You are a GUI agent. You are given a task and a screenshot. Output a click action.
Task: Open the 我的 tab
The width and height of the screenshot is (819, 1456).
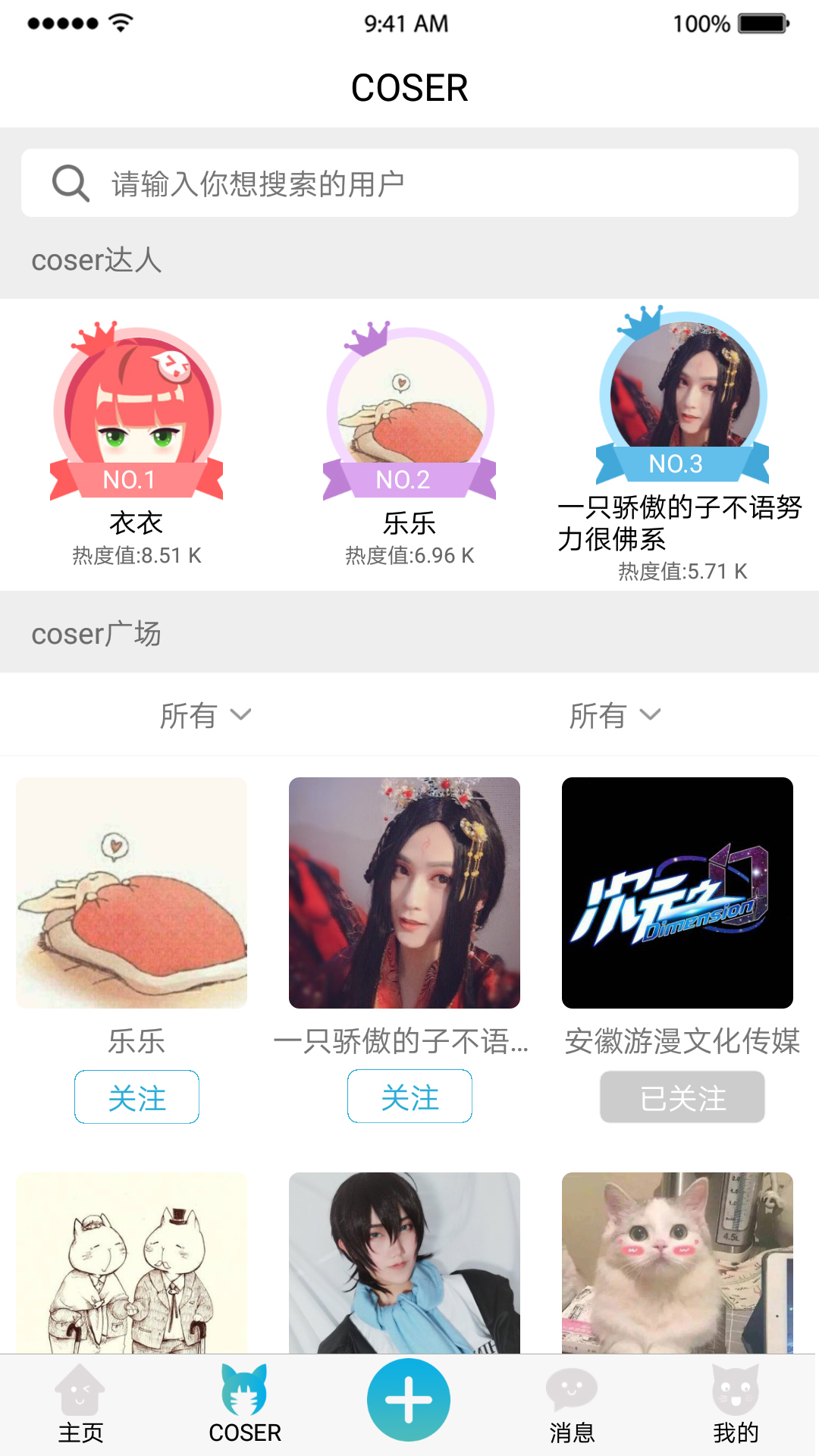(x=736, y=1404)
